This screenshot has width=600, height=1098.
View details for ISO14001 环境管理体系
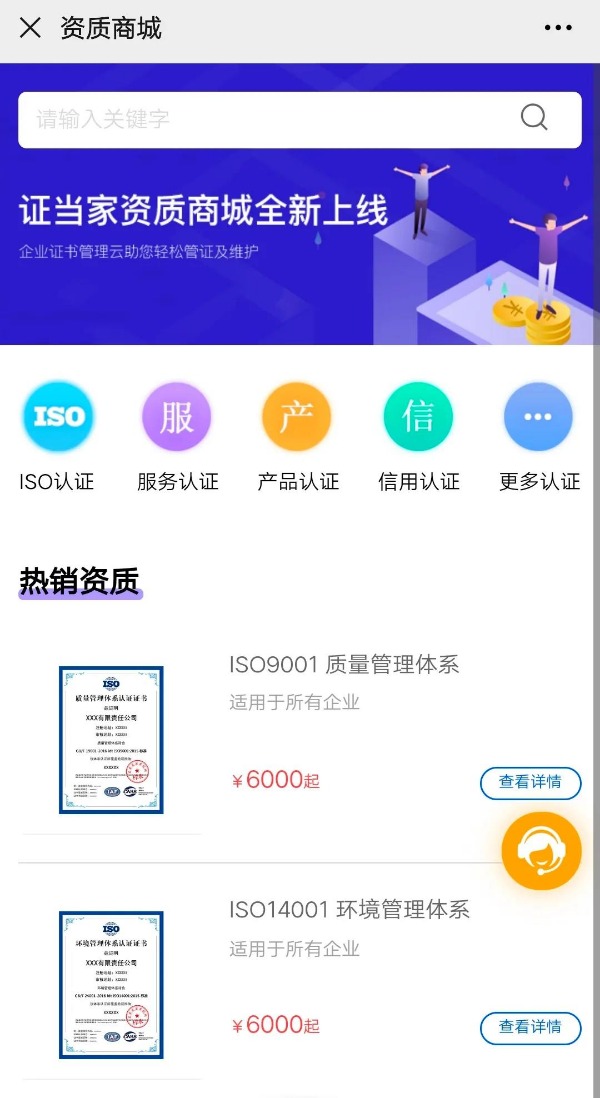pyautogui.click(x=530, y=1027)
